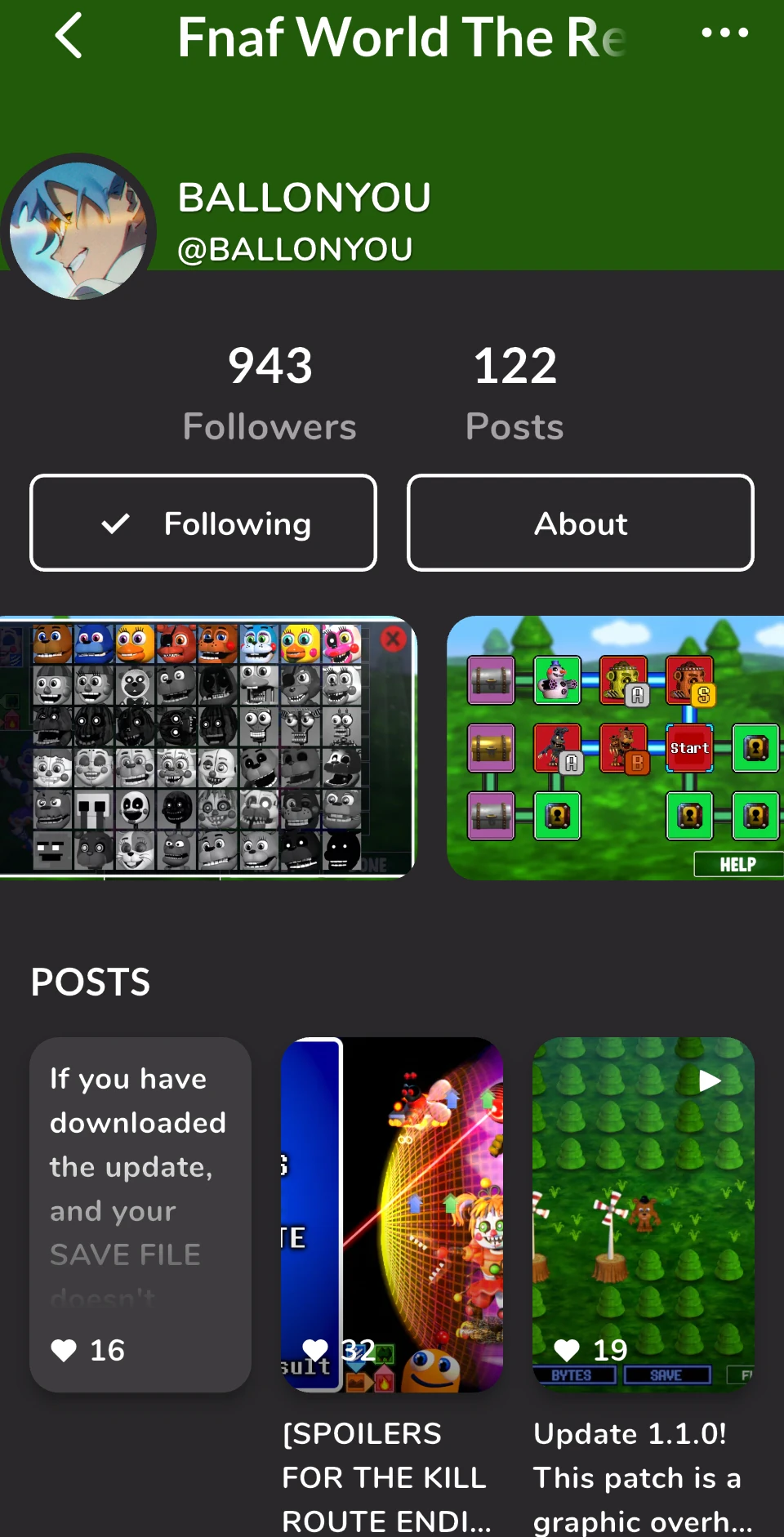View the world map screenshot with HELP

click(x=615, y=747)
